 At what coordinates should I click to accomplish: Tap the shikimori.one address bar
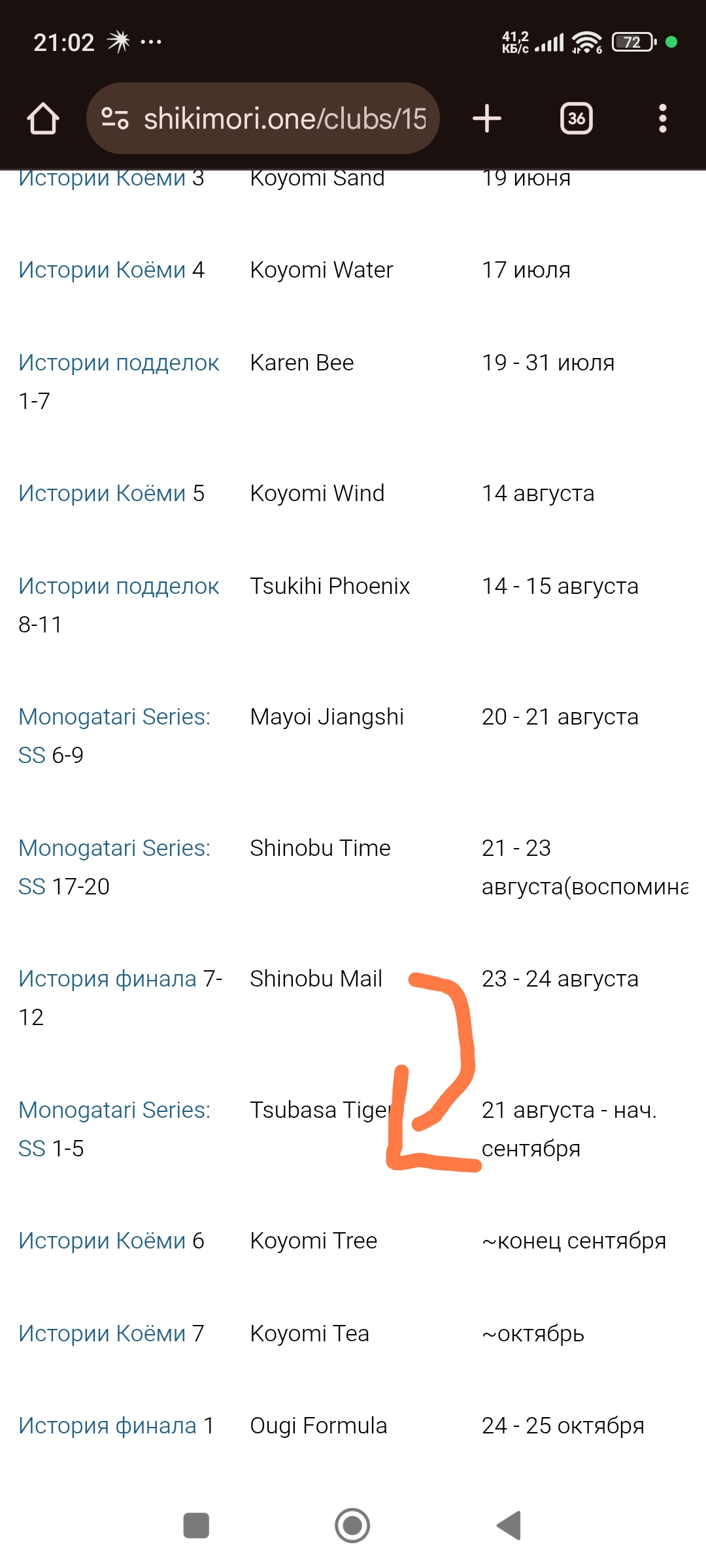click(263, 118)
